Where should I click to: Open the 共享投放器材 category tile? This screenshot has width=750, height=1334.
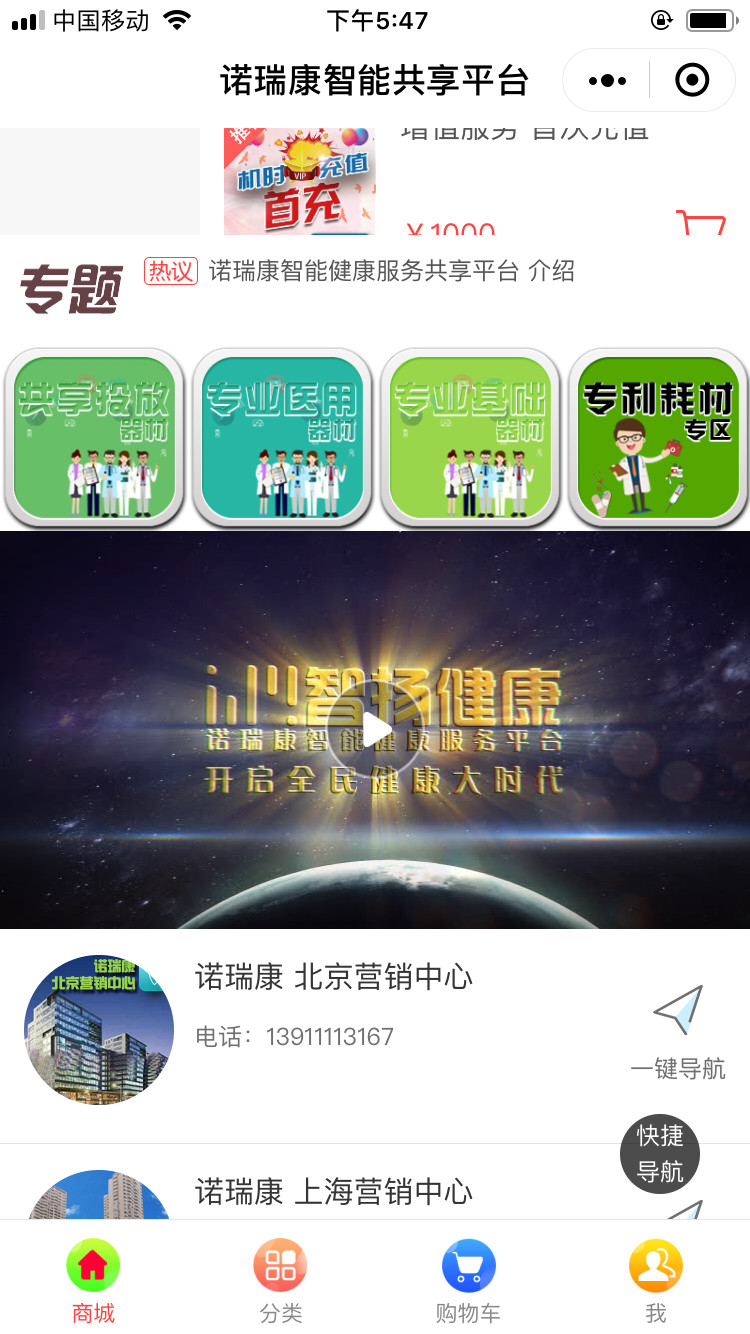[94, 437]
